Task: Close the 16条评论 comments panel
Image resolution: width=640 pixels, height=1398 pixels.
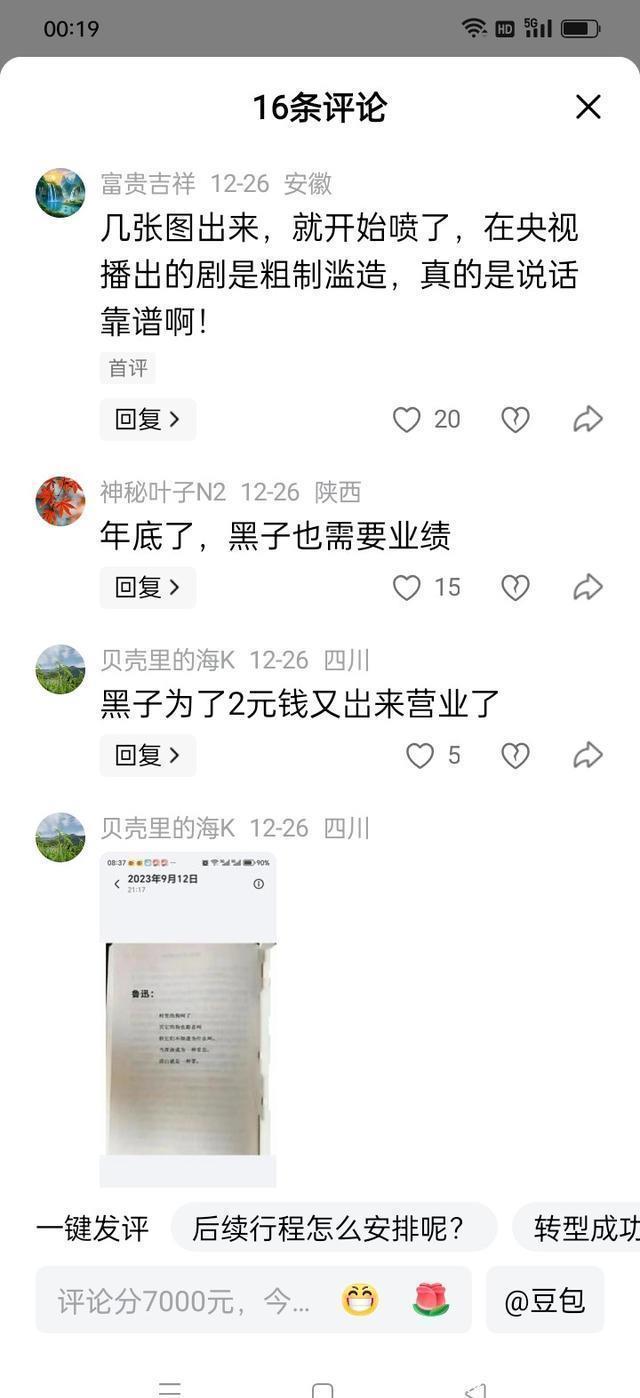Action: coord(588,107)
